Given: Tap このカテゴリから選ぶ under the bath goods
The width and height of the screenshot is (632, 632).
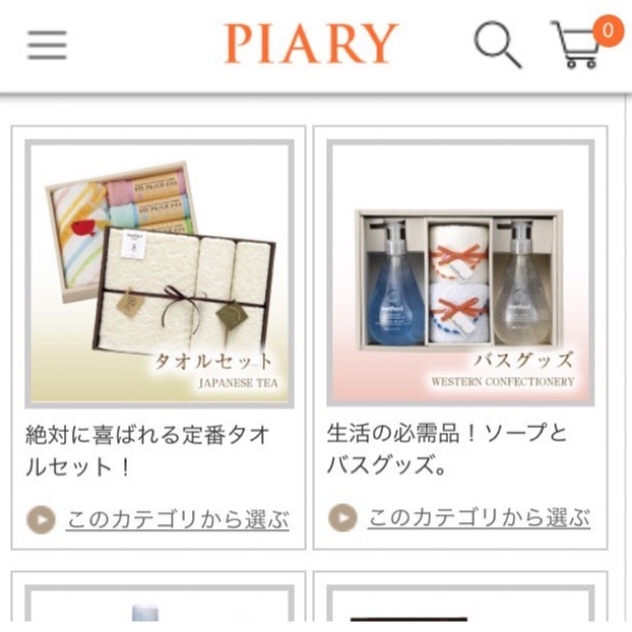Looking at the screenshot, I should pos(478,517).
